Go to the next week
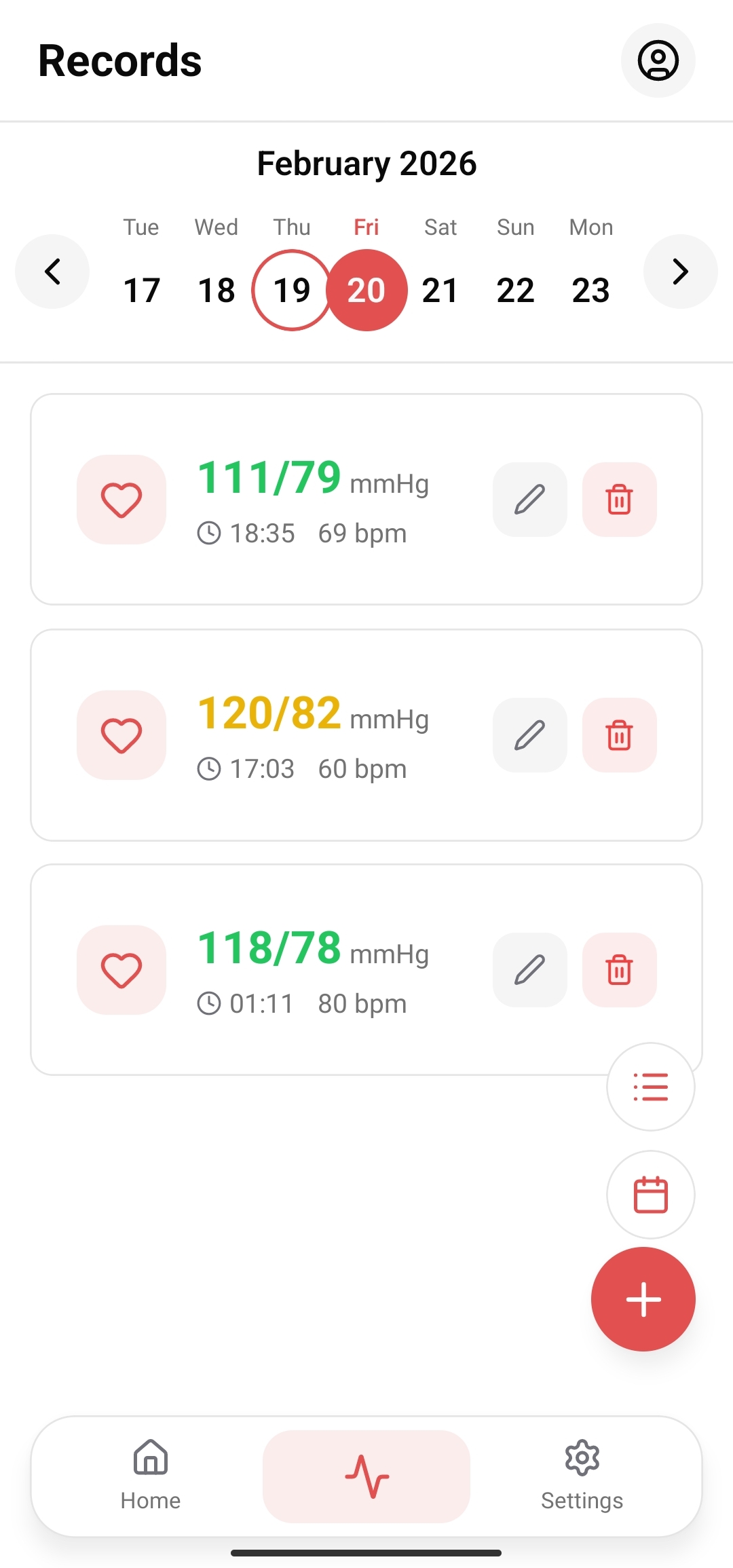Image resolution: width=733 pixels, height=1568 pixels. [x=680, y=272]
